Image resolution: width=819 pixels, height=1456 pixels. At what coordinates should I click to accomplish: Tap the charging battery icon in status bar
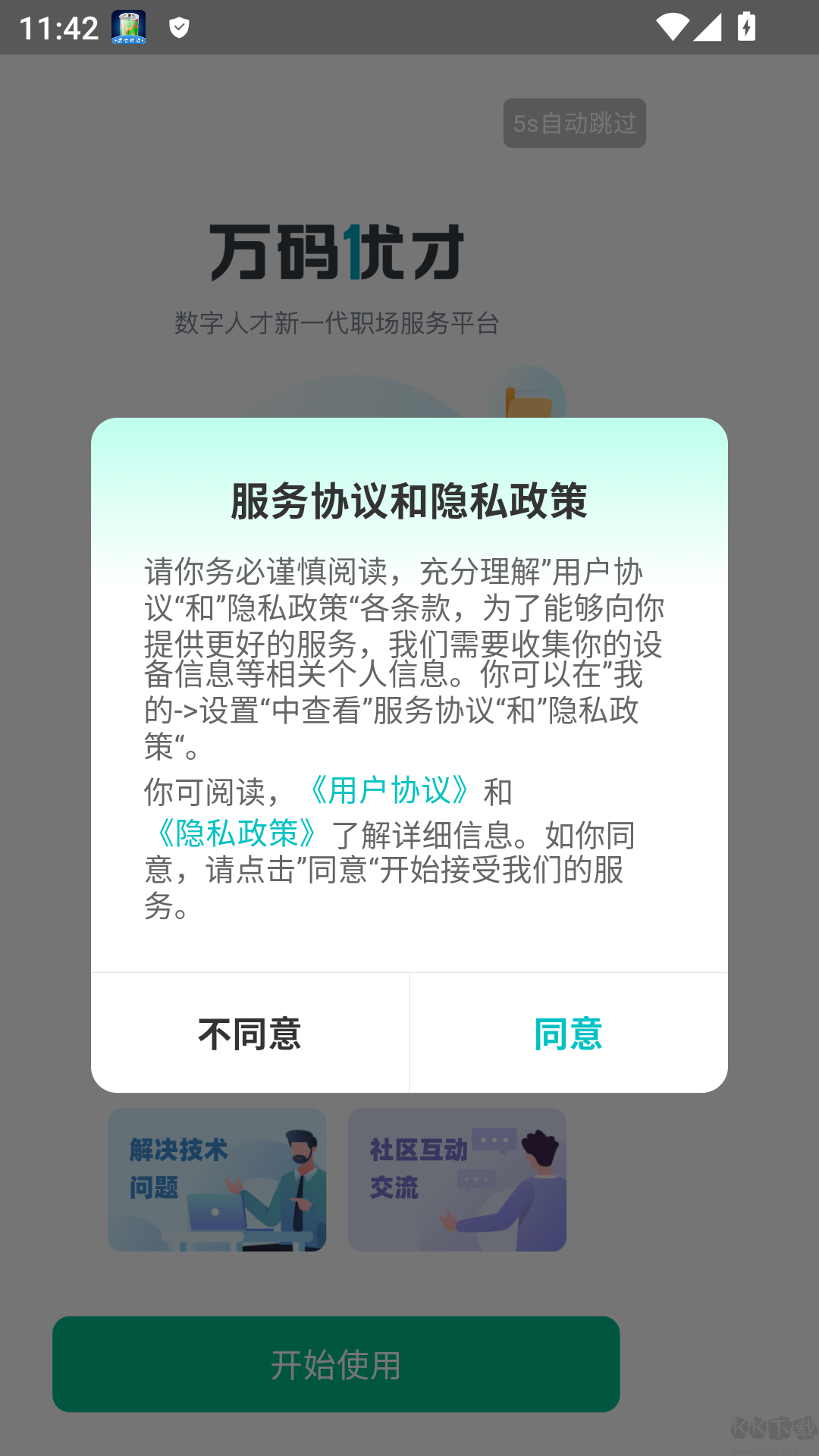coord(746,28)
